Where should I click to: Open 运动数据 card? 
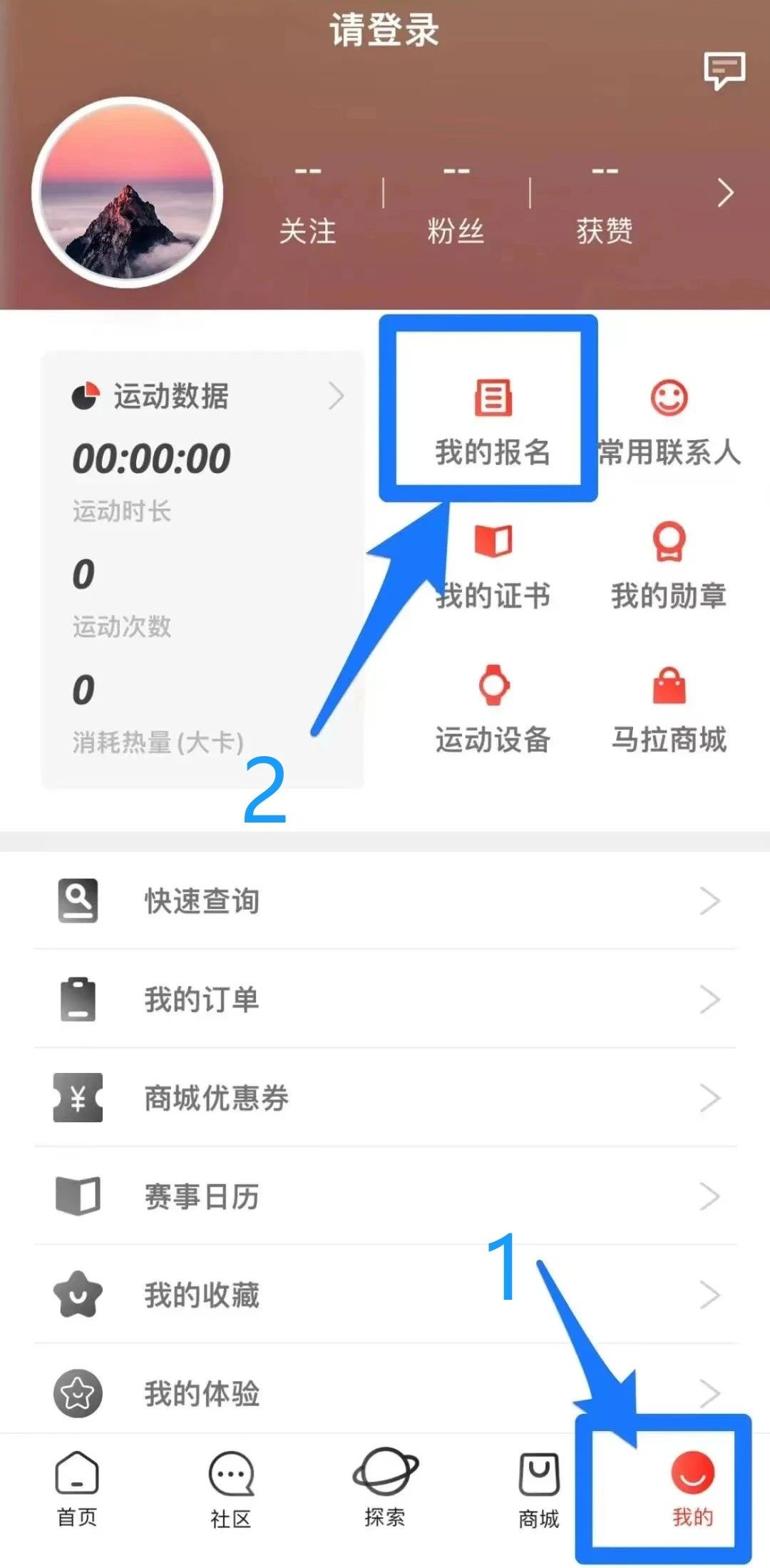[x=203, y=396]
